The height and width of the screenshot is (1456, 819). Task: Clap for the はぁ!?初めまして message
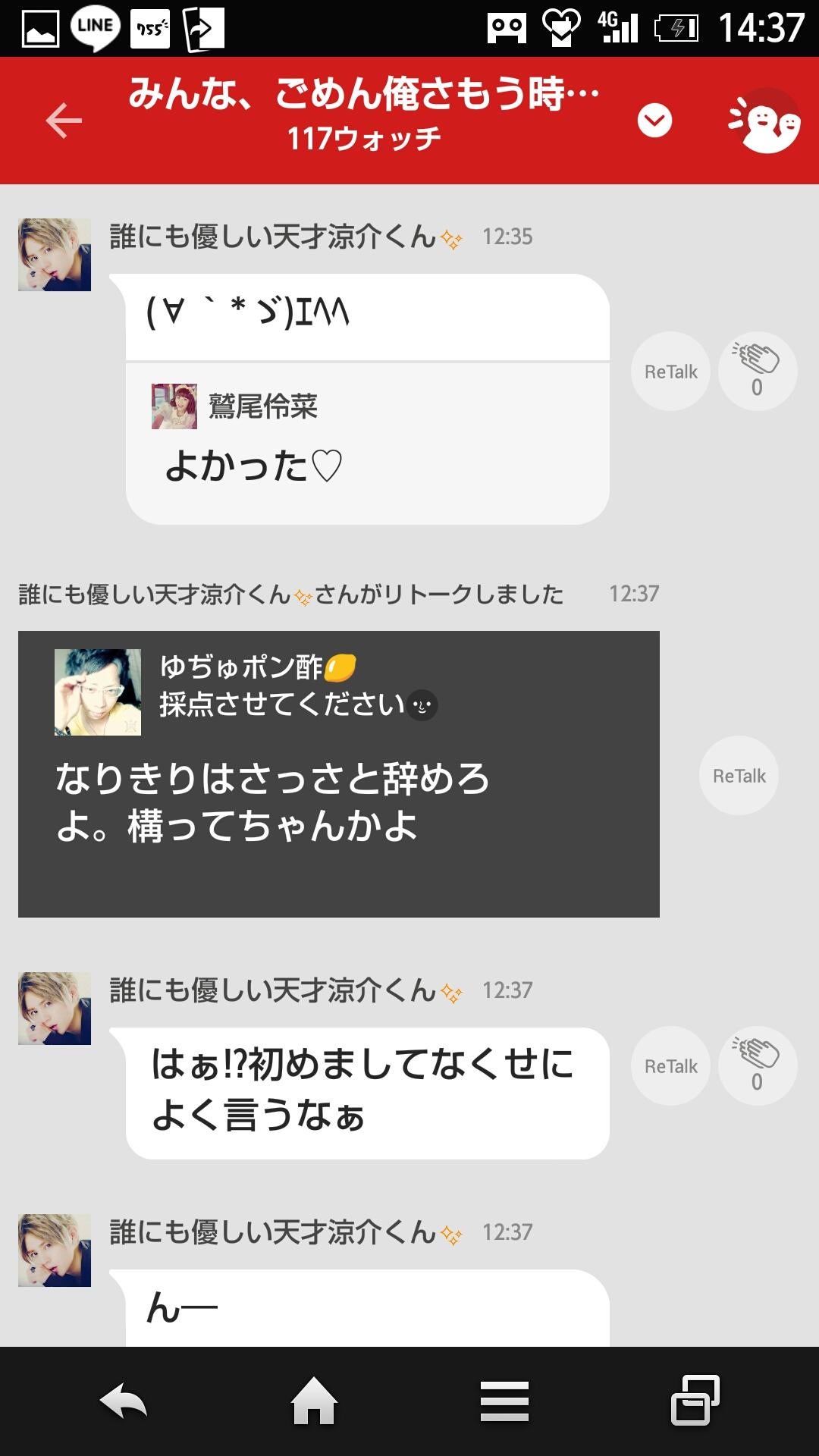pos(757,1066)
